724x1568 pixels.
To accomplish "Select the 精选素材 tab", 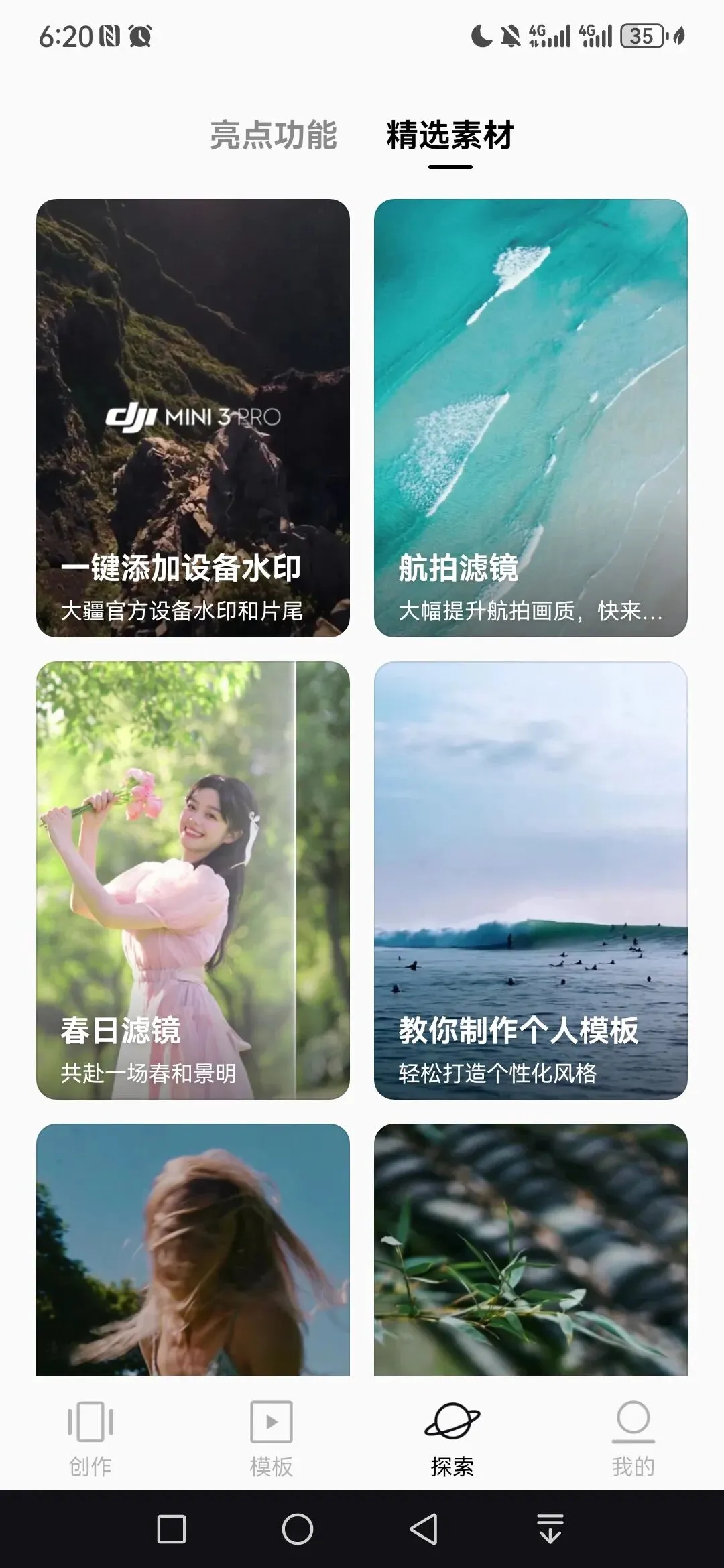I will [450, 135].
